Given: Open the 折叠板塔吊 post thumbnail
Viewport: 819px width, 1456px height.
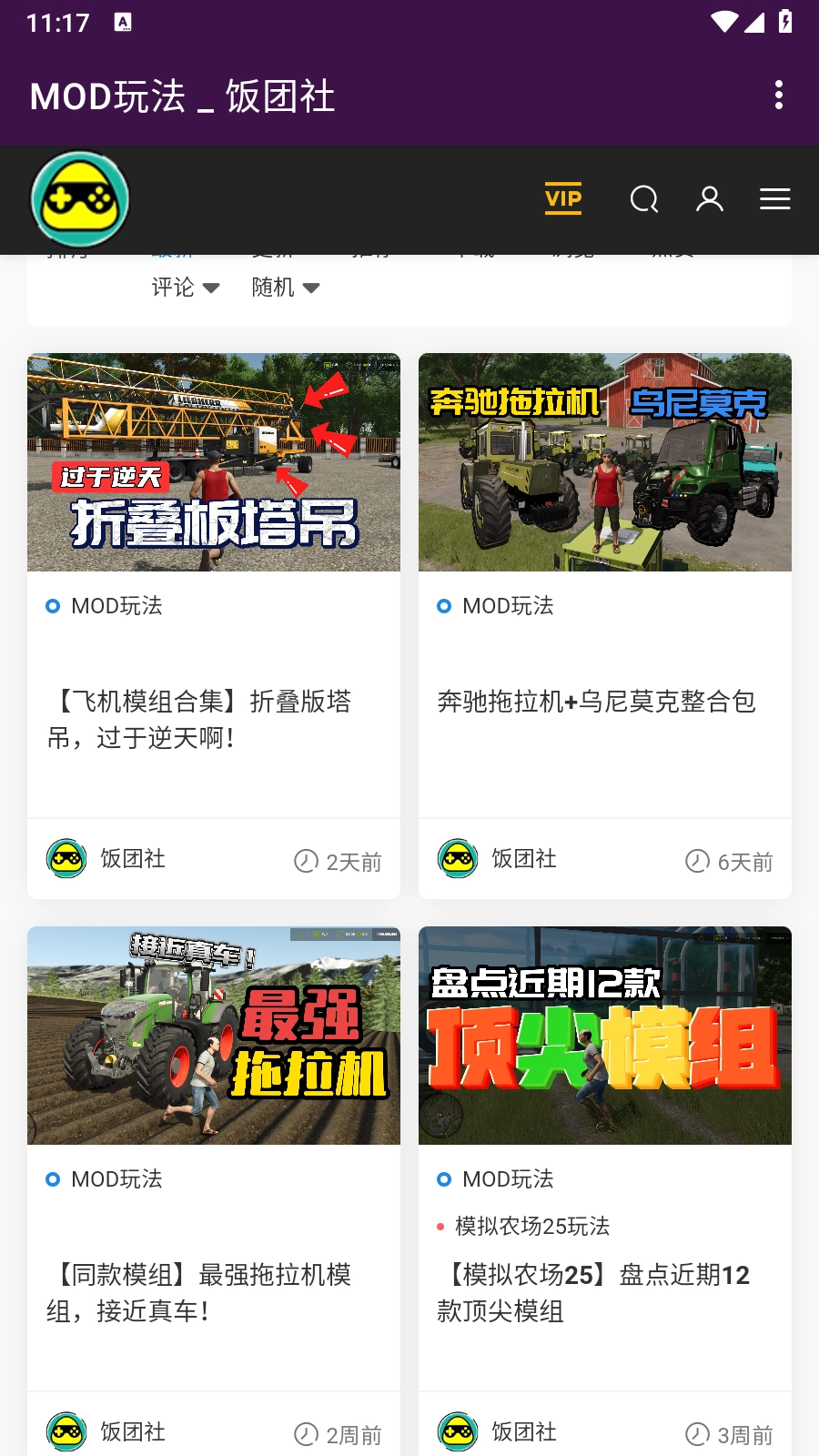Looking at the screenshot, I should [x=214, y=462].
